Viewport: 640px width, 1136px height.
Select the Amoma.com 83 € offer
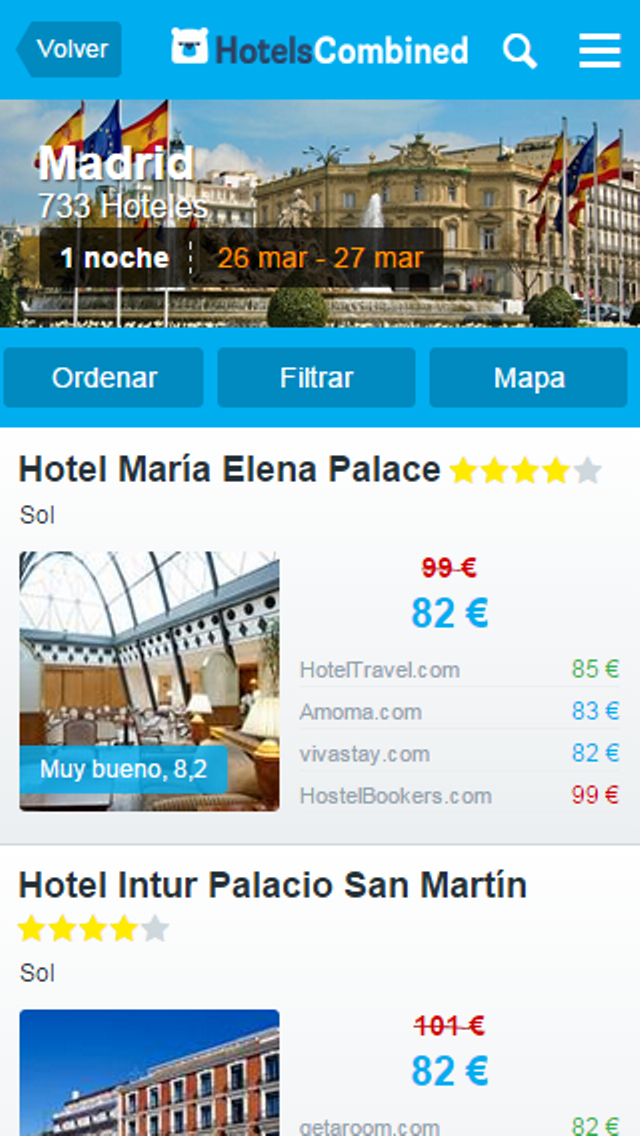[x=459, y=712]
